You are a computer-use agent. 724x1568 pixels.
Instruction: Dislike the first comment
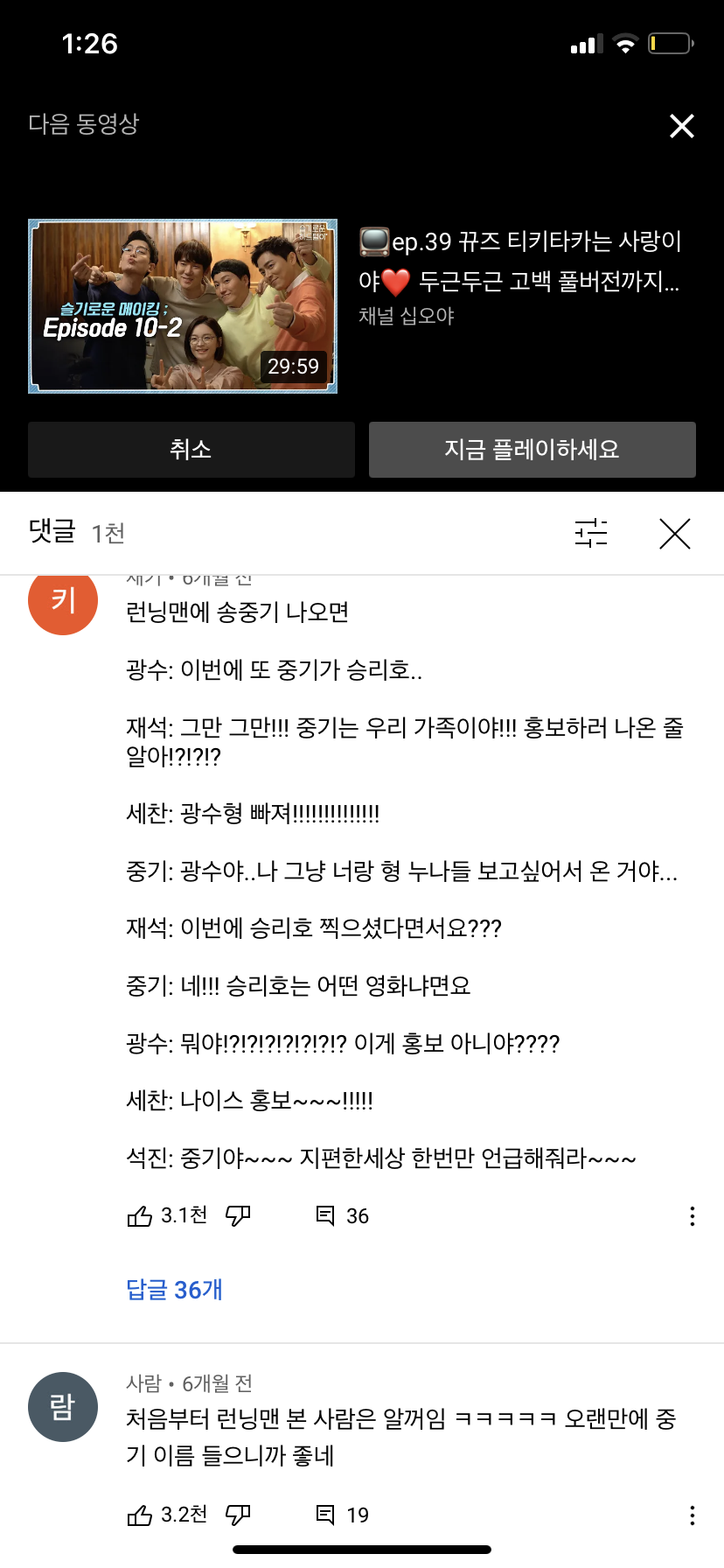(x=236, y=1215)
